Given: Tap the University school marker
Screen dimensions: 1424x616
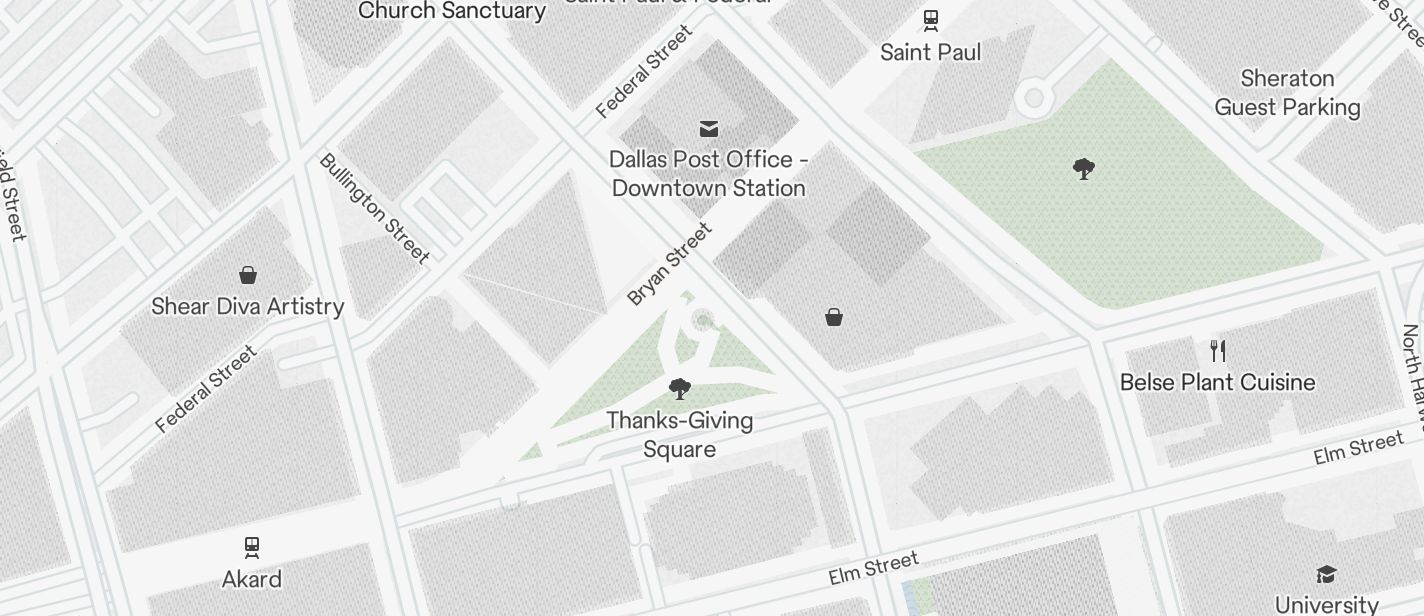Looking at the screenshot, I should coord(1326,574).
